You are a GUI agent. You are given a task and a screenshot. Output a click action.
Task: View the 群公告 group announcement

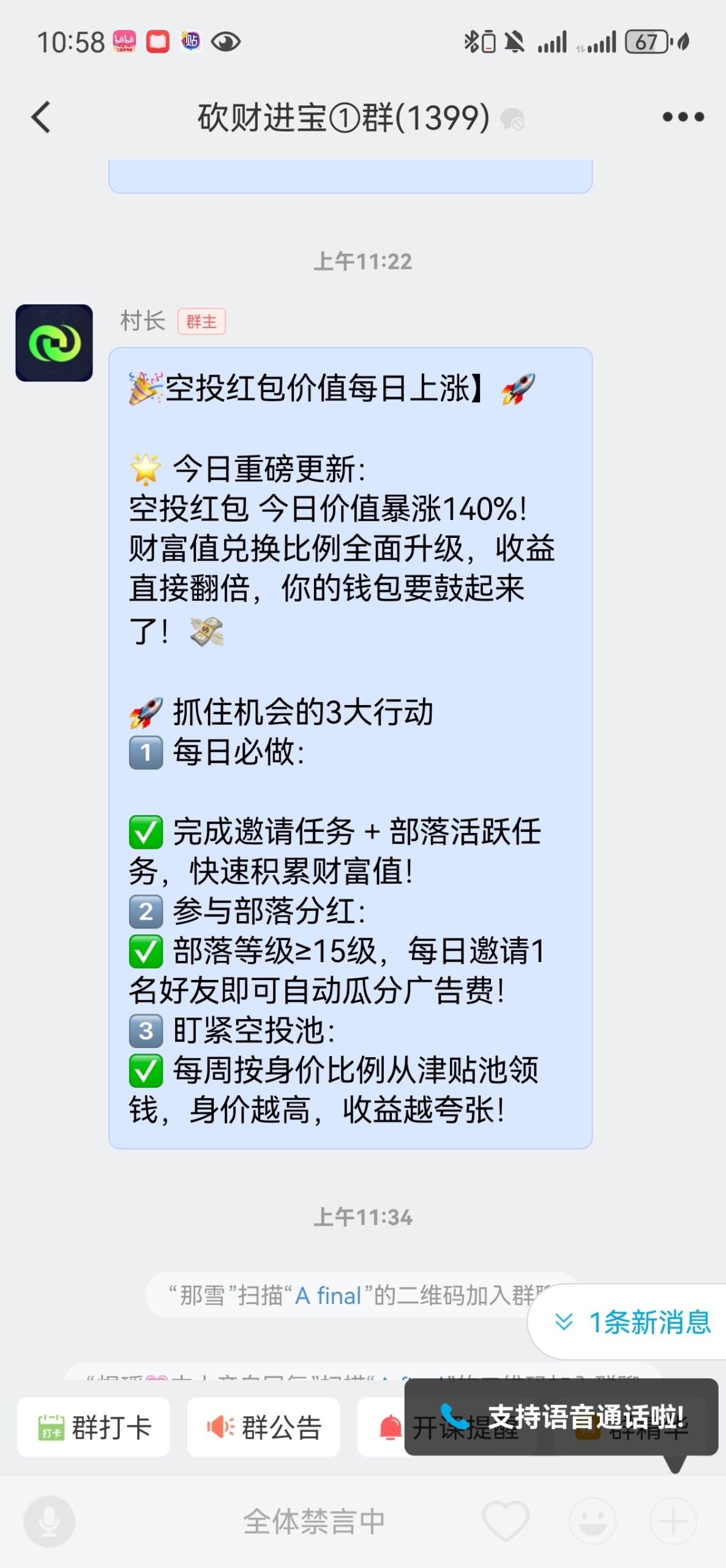point(263,1427)
